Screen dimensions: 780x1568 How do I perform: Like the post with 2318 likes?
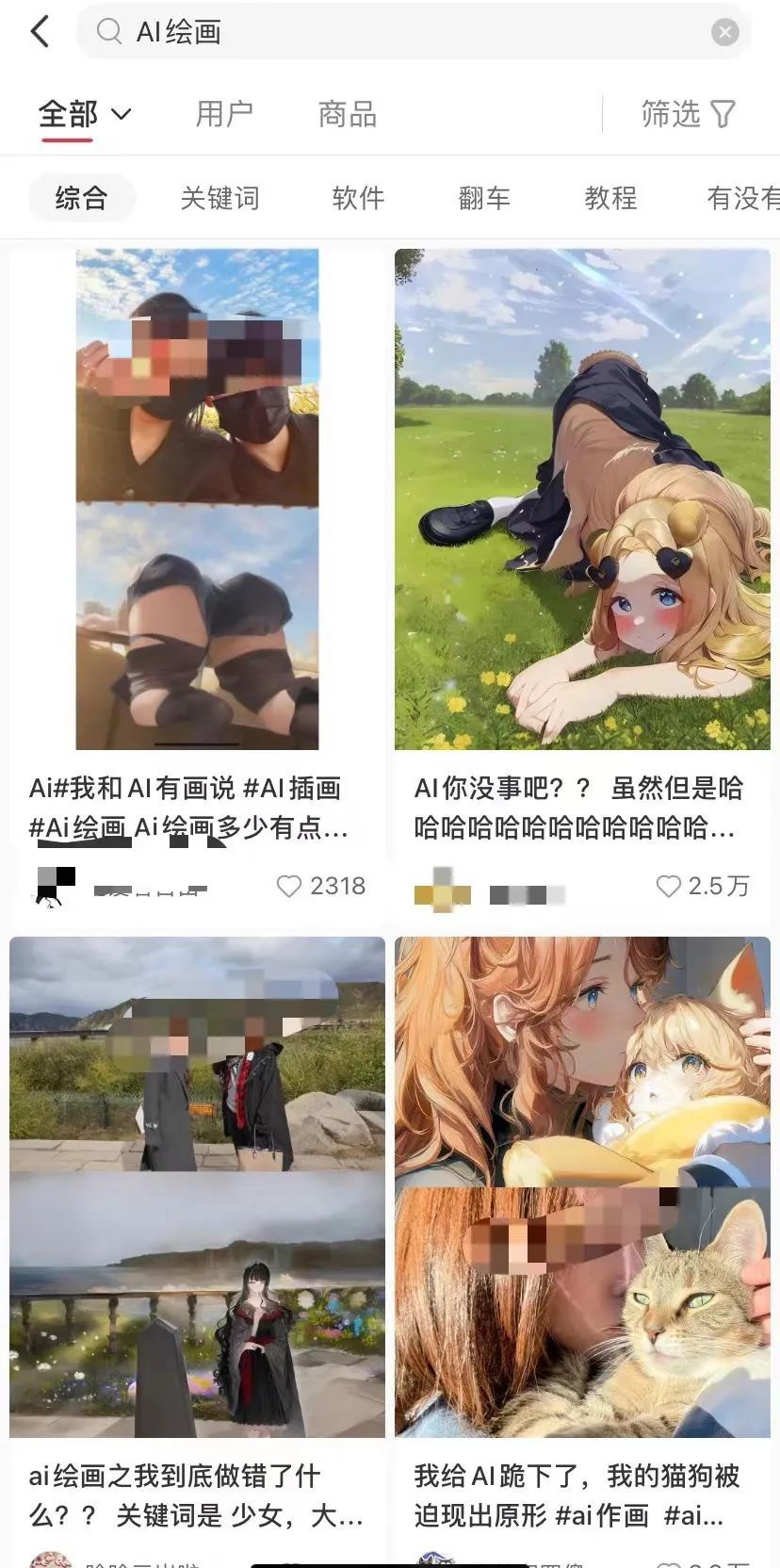[289, 886]
